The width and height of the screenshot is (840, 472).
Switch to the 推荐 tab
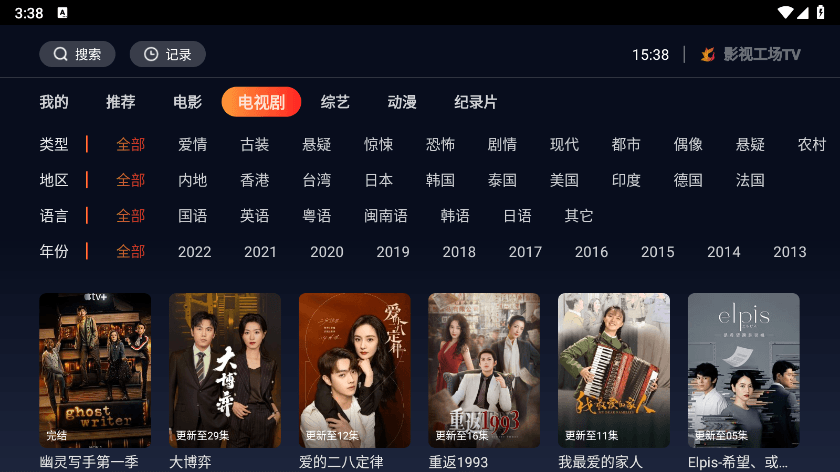(121, 102)
